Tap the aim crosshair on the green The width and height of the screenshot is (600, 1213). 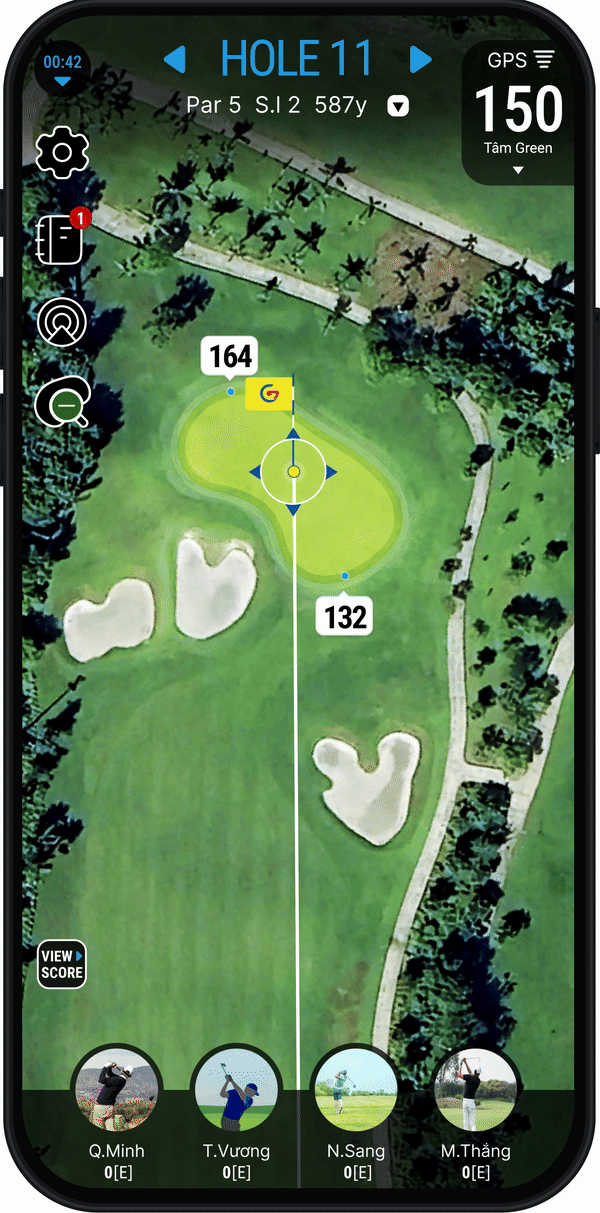(x=293, y=471)
